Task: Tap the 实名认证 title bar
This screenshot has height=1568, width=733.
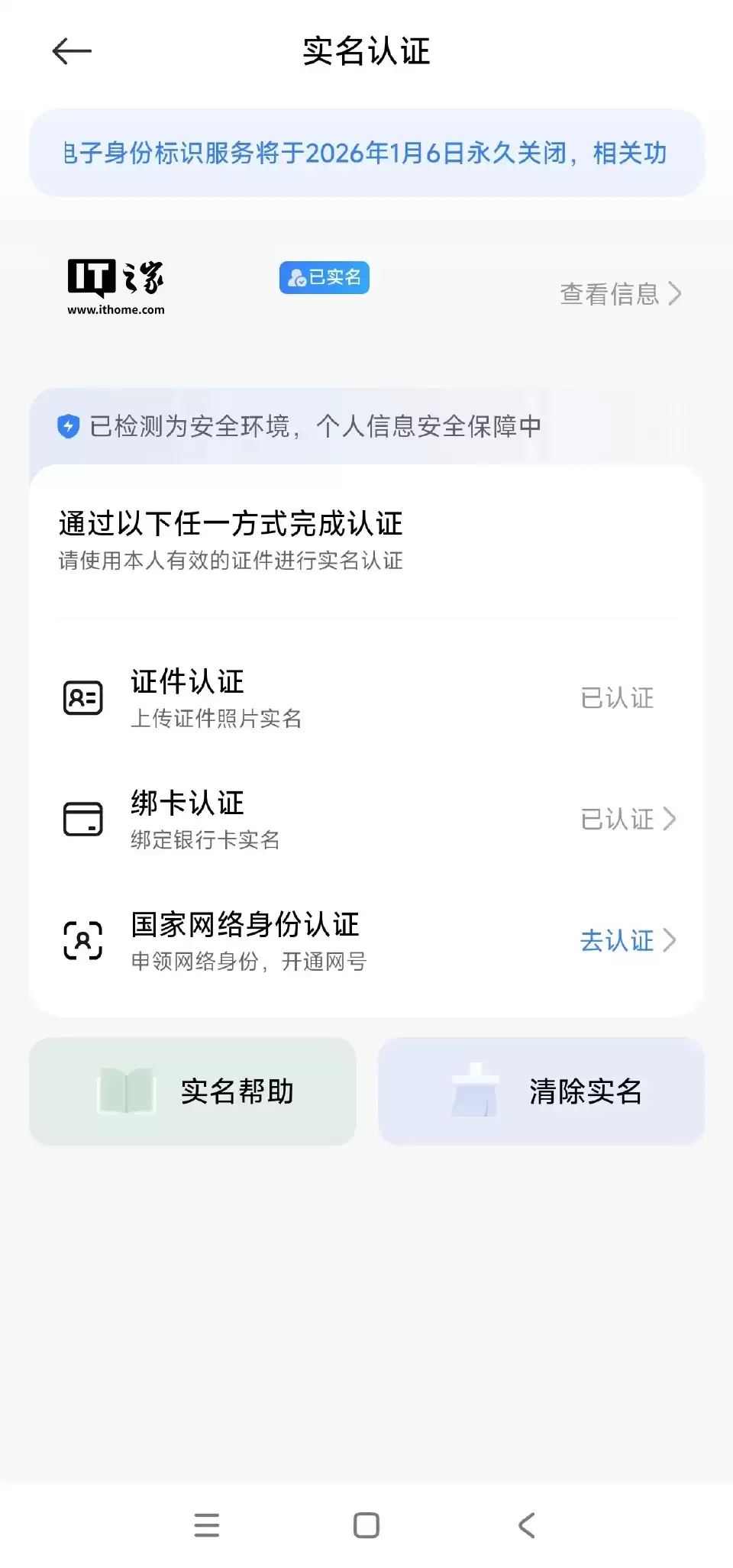Action: pyautogui.click(x=366, y=52)
